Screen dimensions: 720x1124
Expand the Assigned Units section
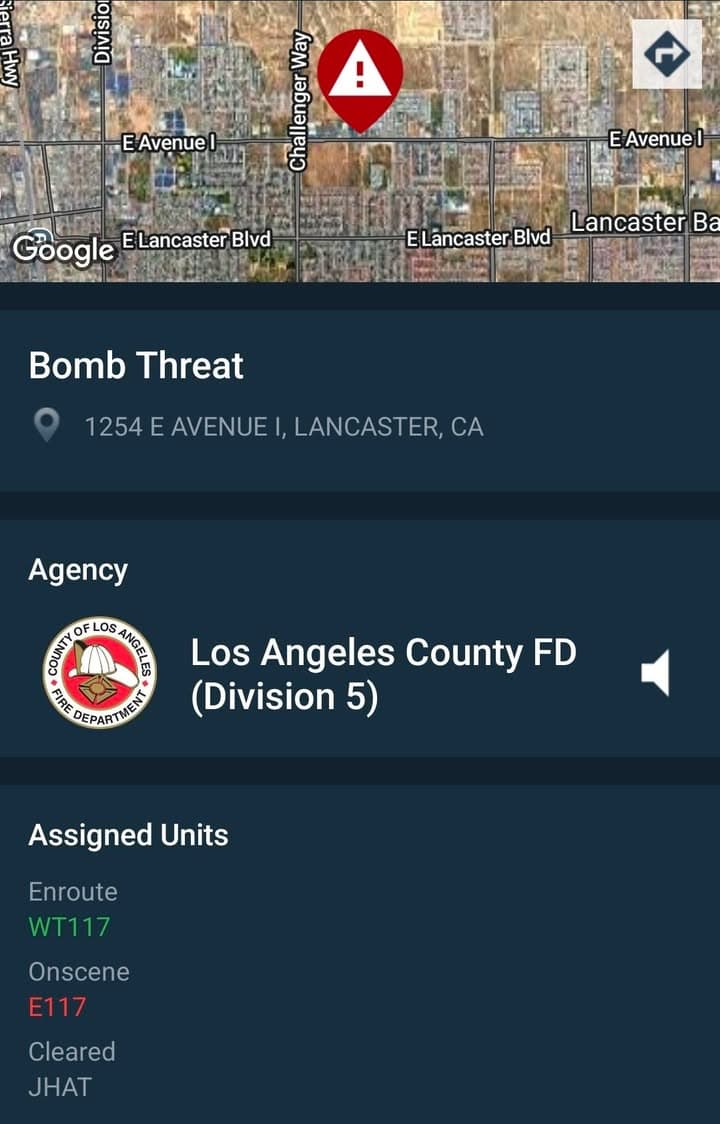click(x=130, y=834)
